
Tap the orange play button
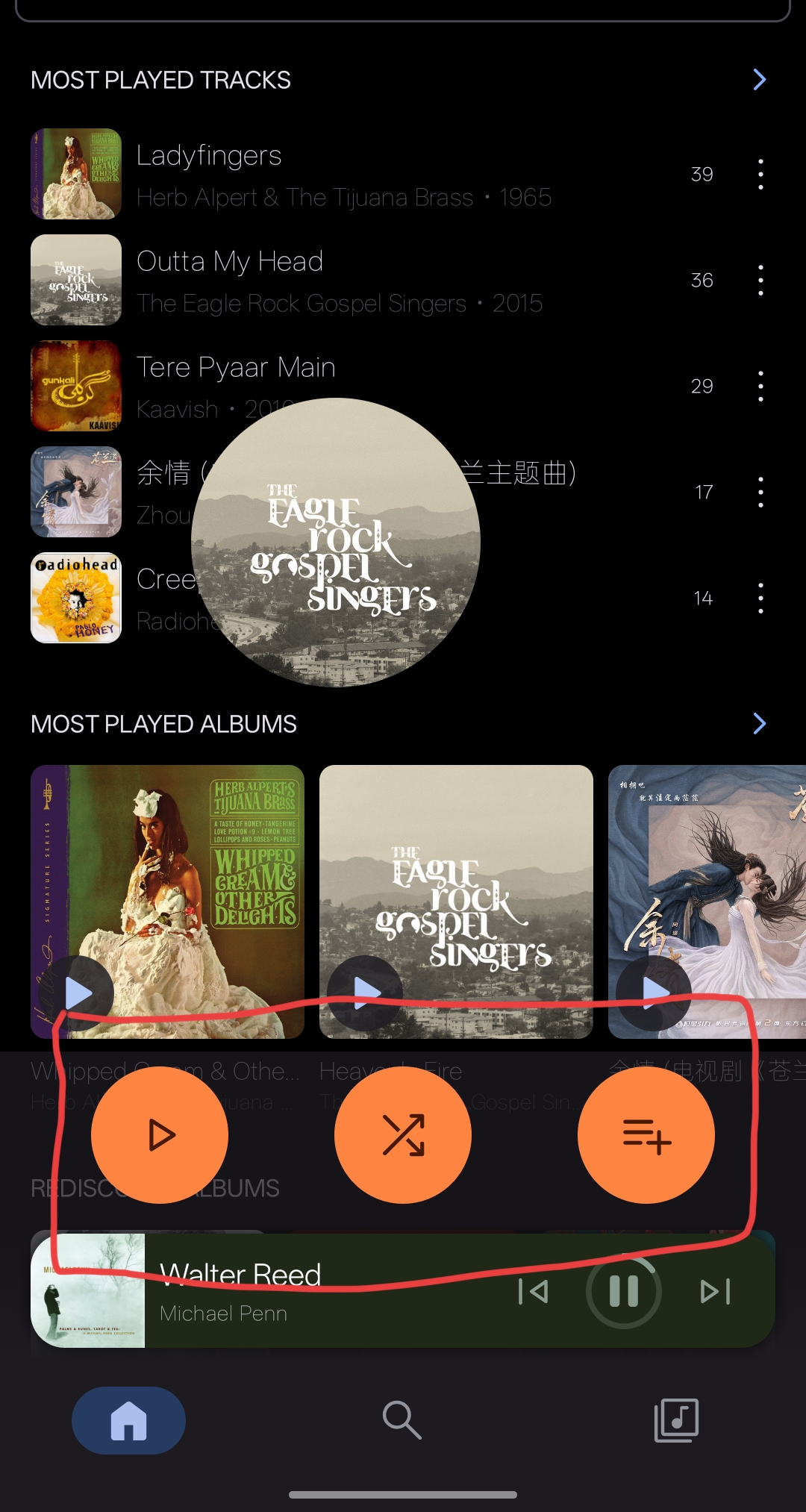[160, 1135]
